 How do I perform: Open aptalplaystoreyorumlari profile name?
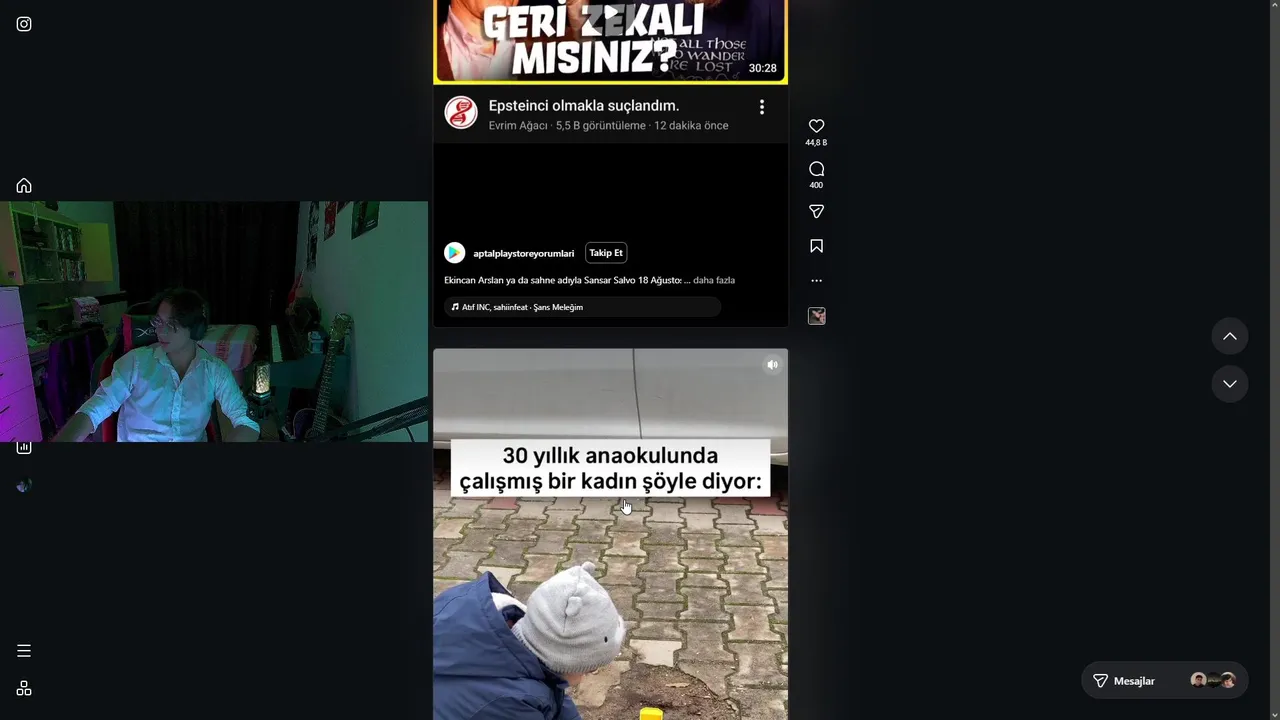(523, 253)
